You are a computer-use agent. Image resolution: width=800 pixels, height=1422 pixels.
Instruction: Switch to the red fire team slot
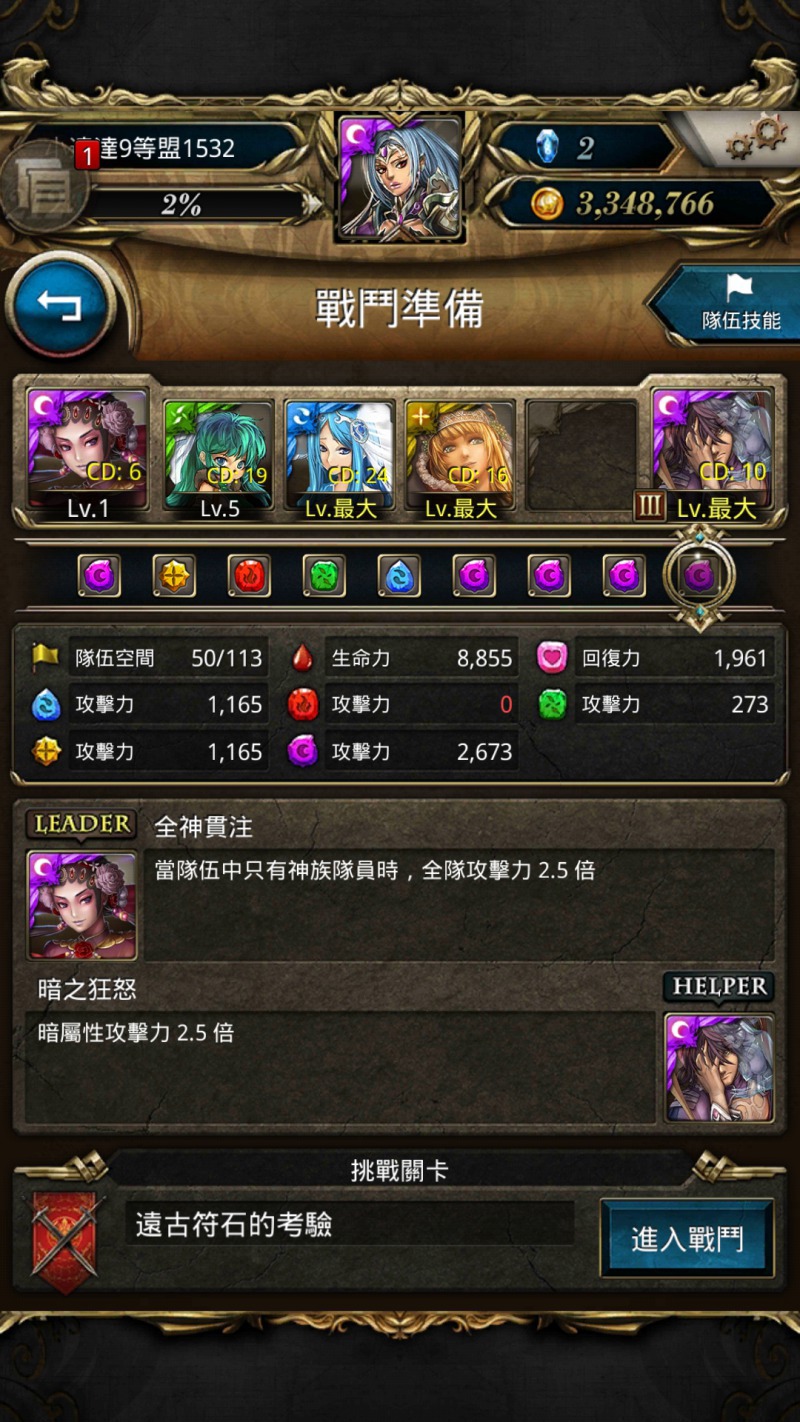[249, 575]
